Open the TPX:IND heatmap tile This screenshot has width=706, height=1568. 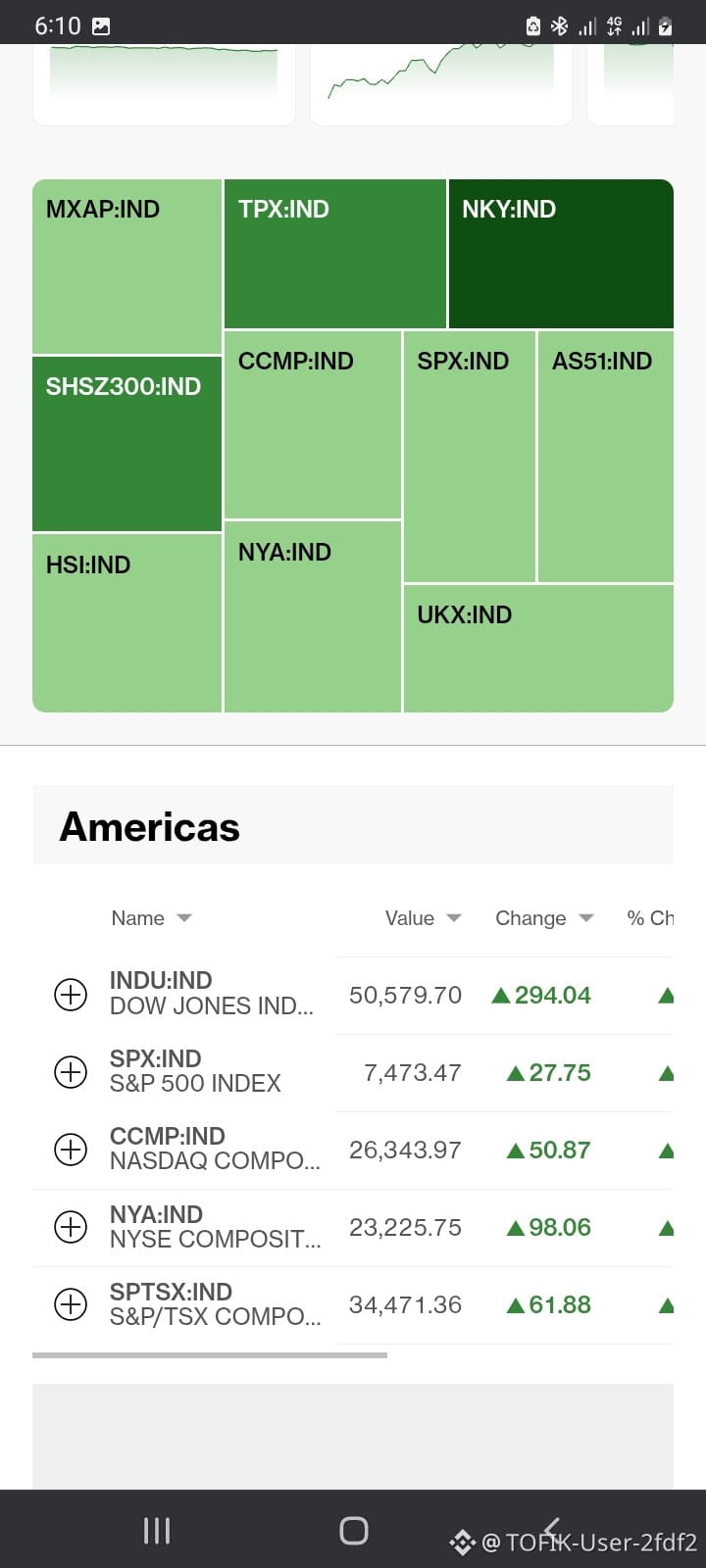tap(335, 254)
